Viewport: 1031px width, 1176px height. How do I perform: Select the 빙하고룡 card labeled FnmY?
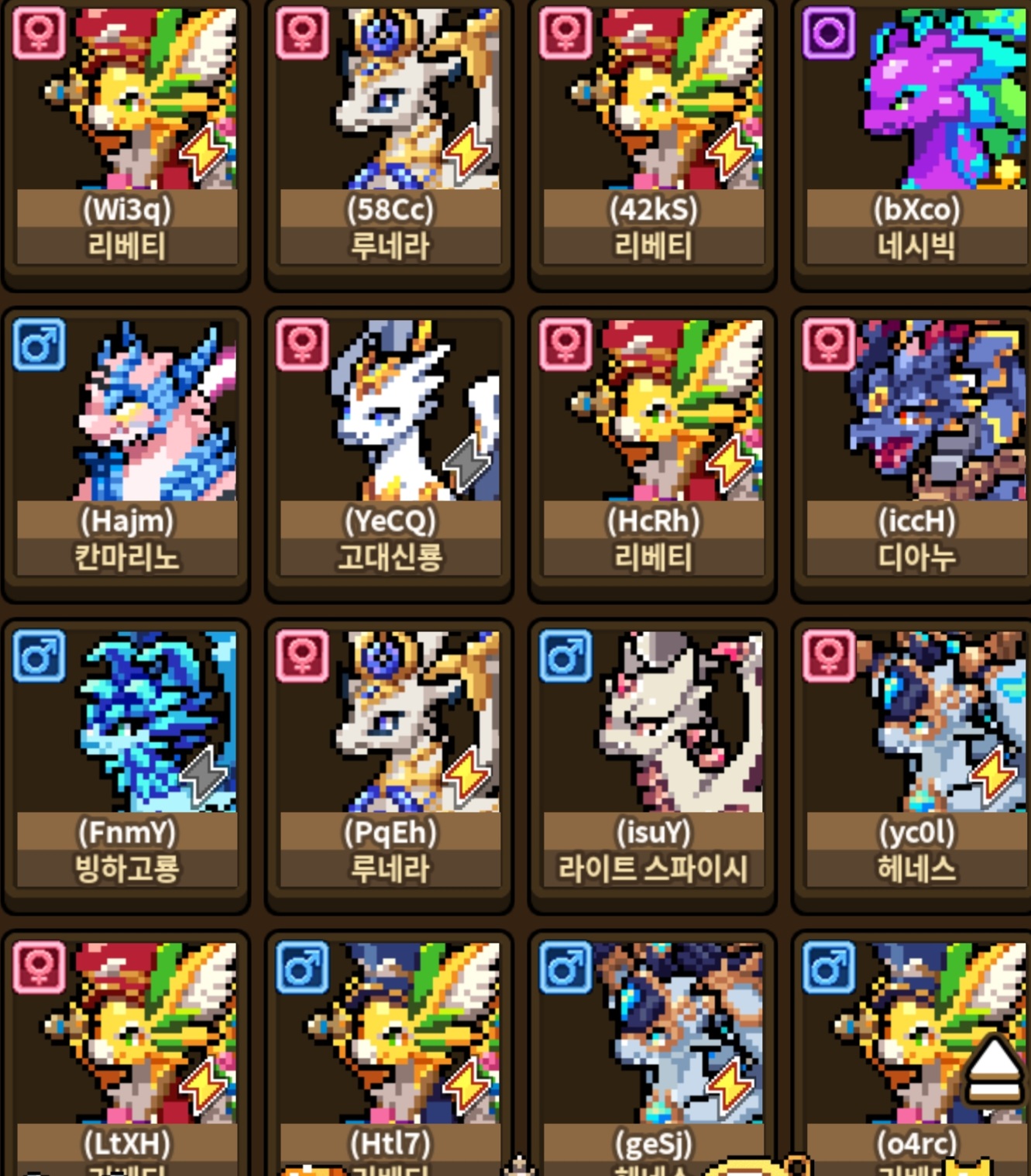tap(126, 765)
